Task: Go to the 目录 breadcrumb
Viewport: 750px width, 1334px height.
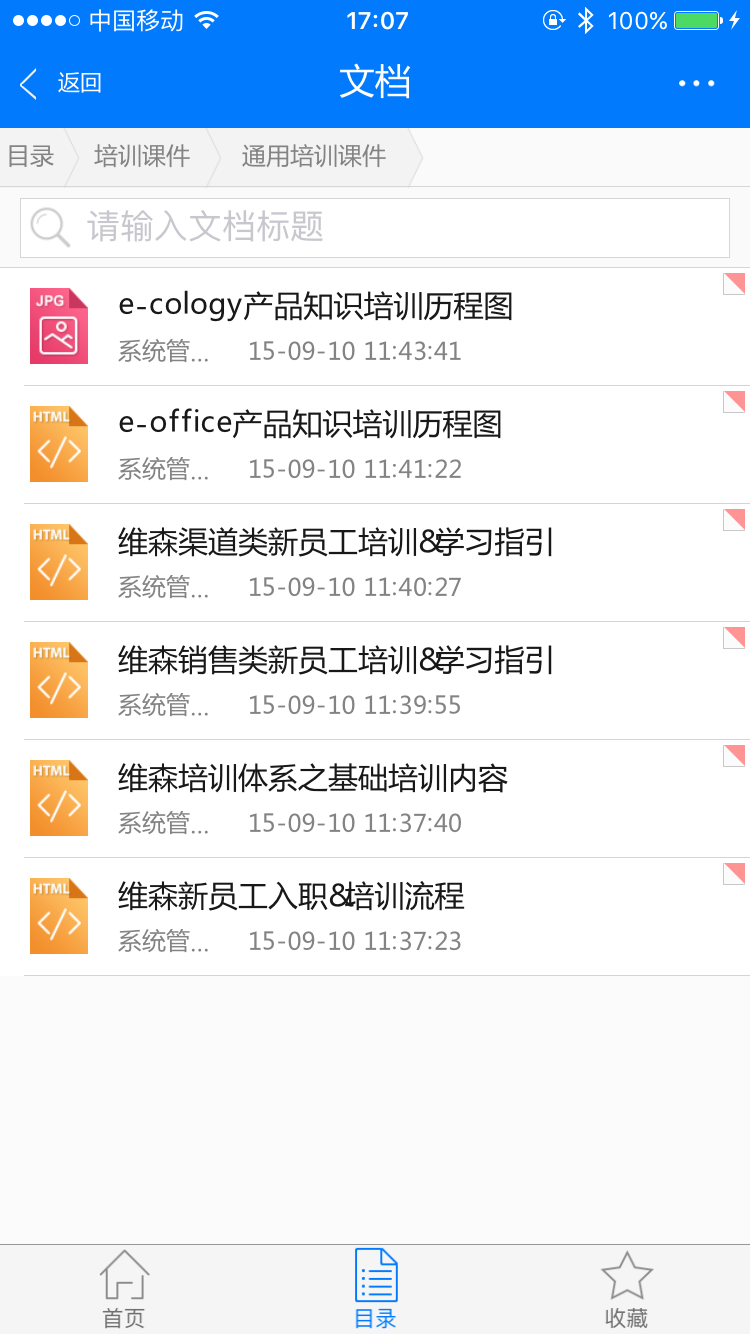Action: point(32,157)
